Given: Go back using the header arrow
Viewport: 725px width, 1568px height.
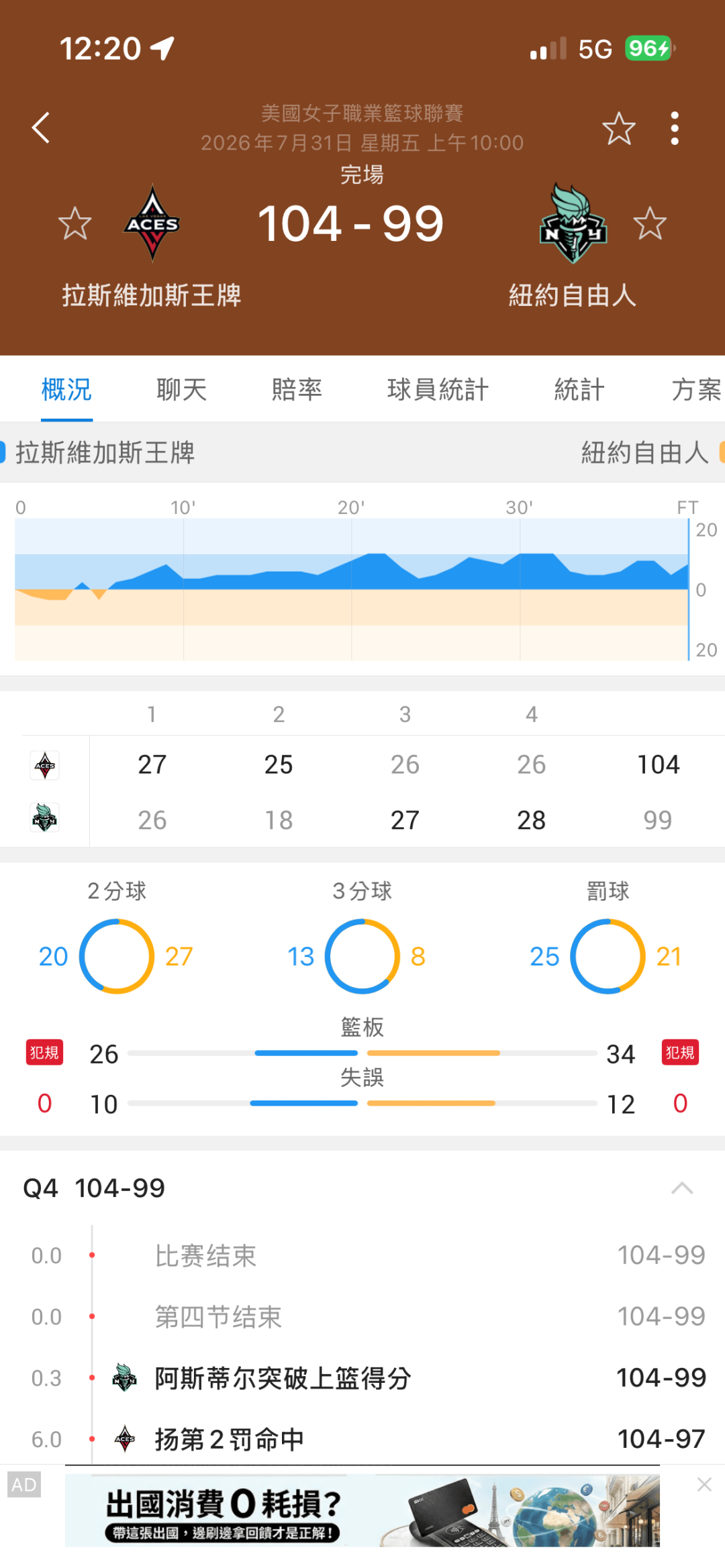Looking at the screenshot, I should tap(41, 127).
